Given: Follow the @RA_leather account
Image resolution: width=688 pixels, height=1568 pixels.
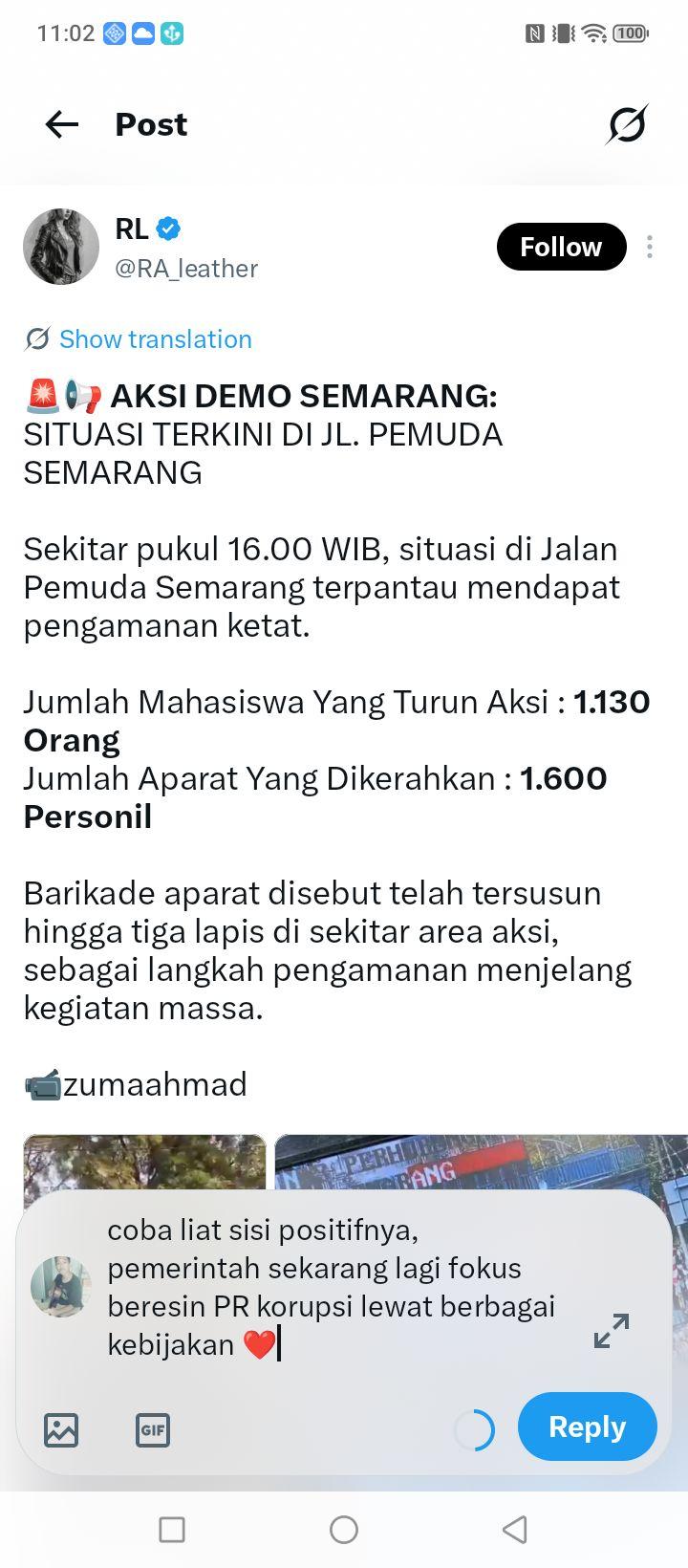Looking at the screenshot, I should click(561, 247).
